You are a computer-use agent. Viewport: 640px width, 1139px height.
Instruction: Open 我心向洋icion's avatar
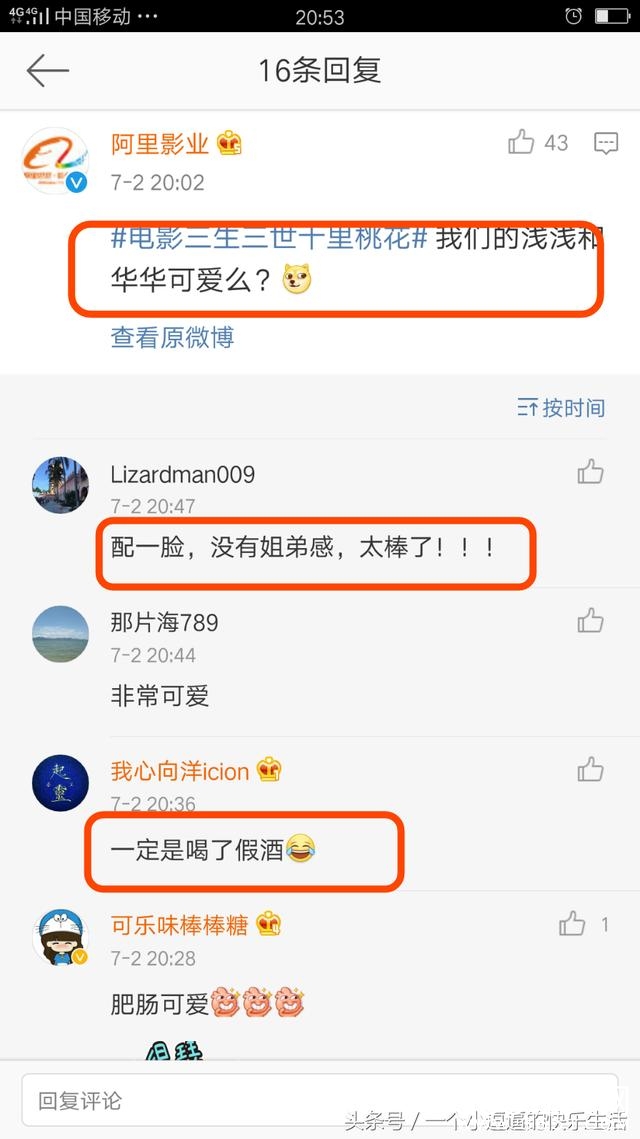pos(60,782)
